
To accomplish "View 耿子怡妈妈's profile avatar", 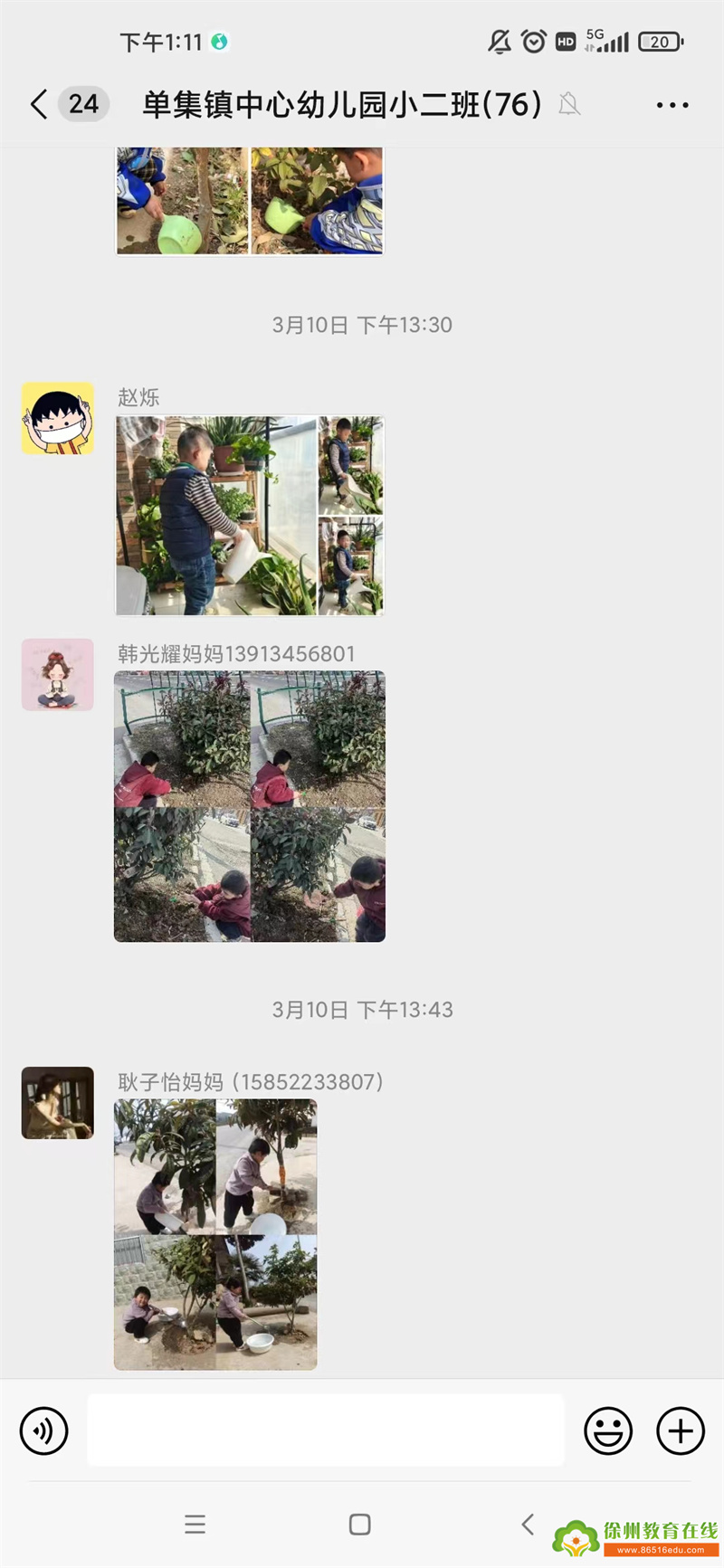I will 58,1102.
